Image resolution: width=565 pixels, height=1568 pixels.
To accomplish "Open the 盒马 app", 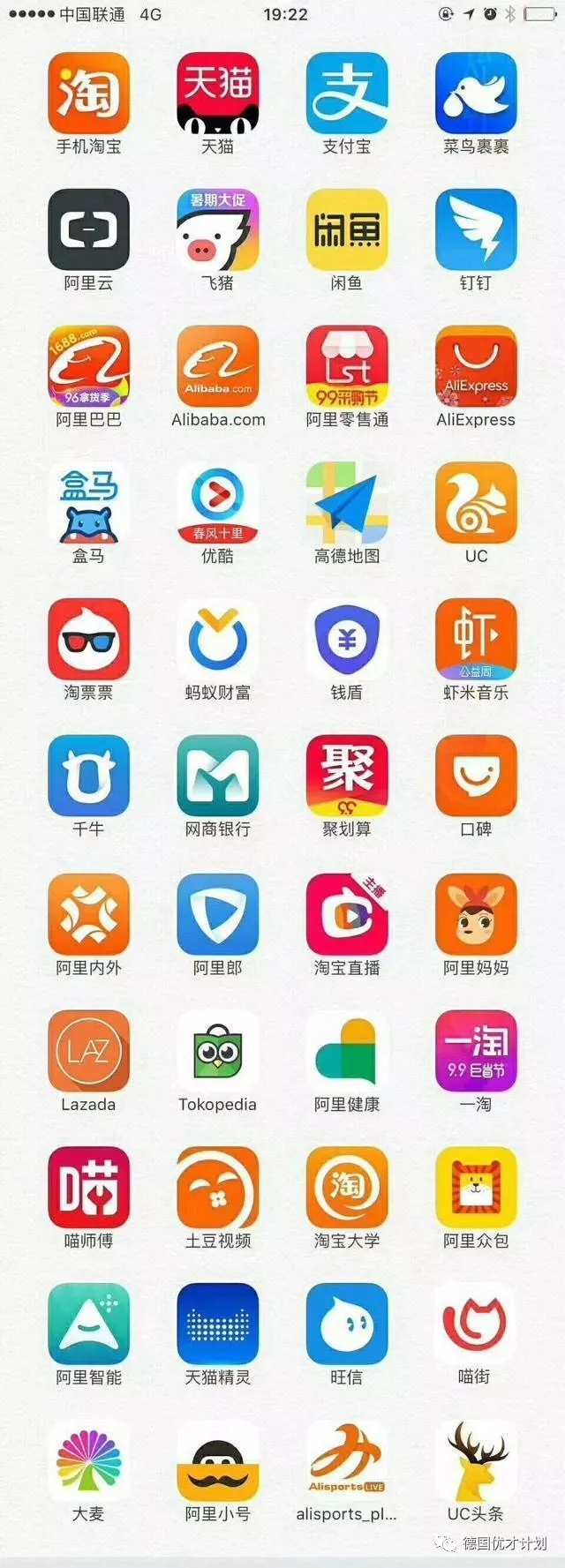I will point(88,503).
